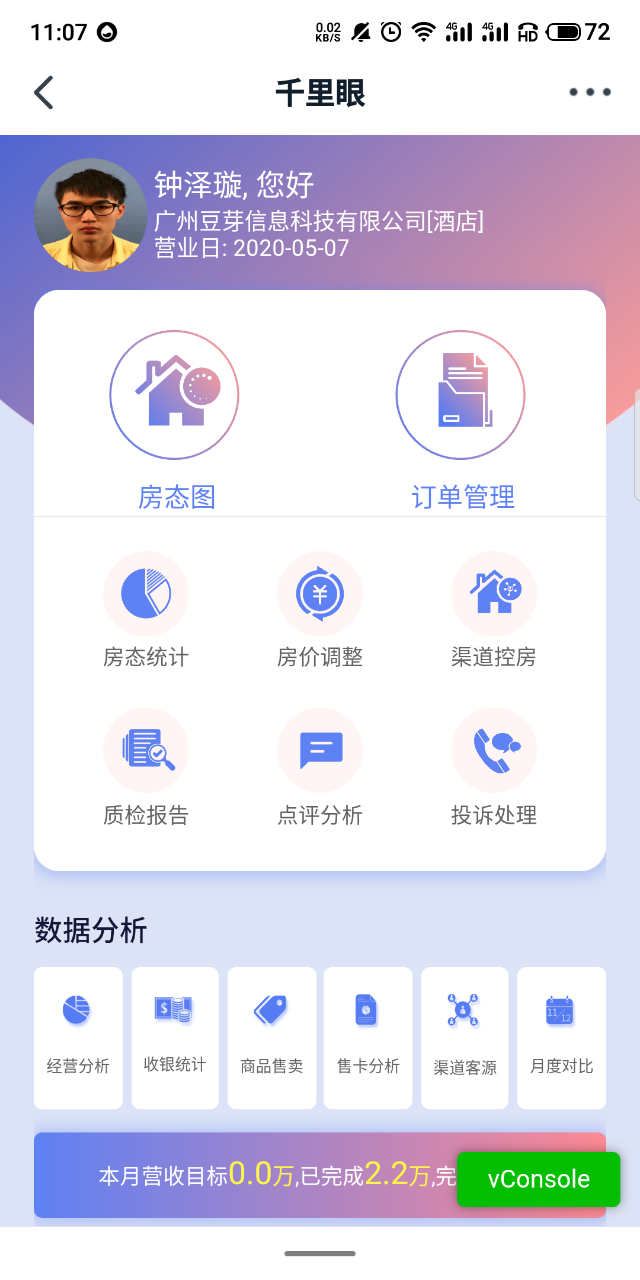Open the 月度对比 card

point(561,1037)
